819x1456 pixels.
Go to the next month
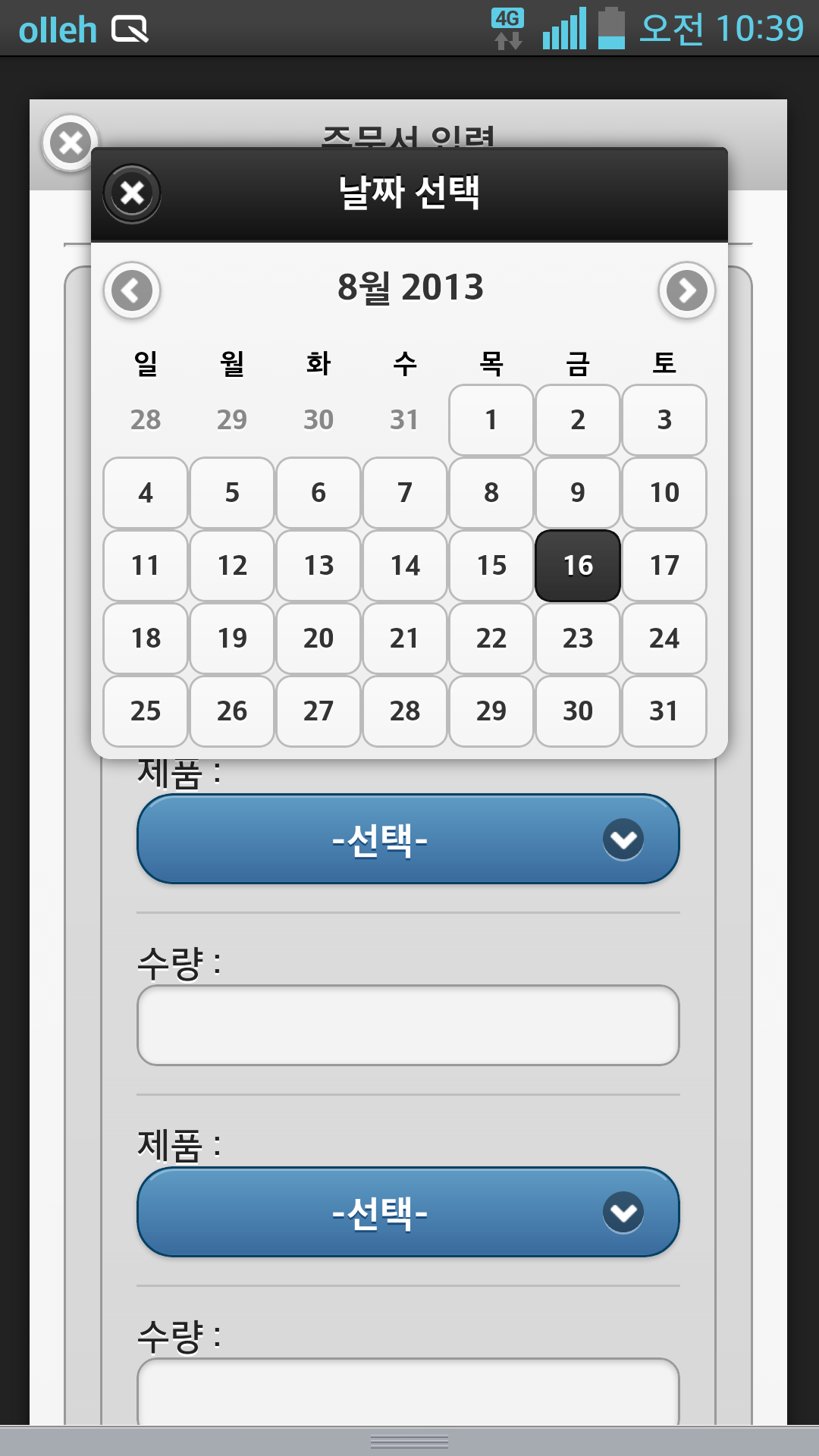(687, 290)
